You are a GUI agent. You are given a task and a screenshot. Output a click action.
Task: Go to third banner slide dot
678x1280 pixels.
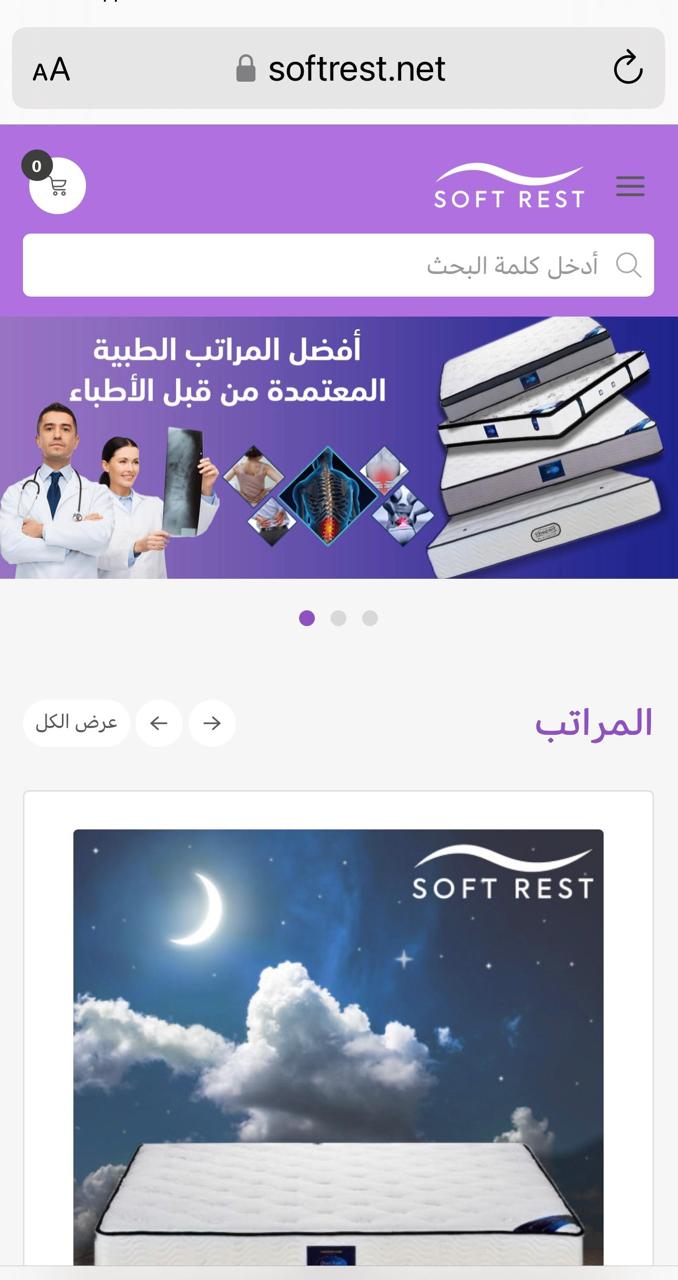pyautogui.click(x=370, y=618)
